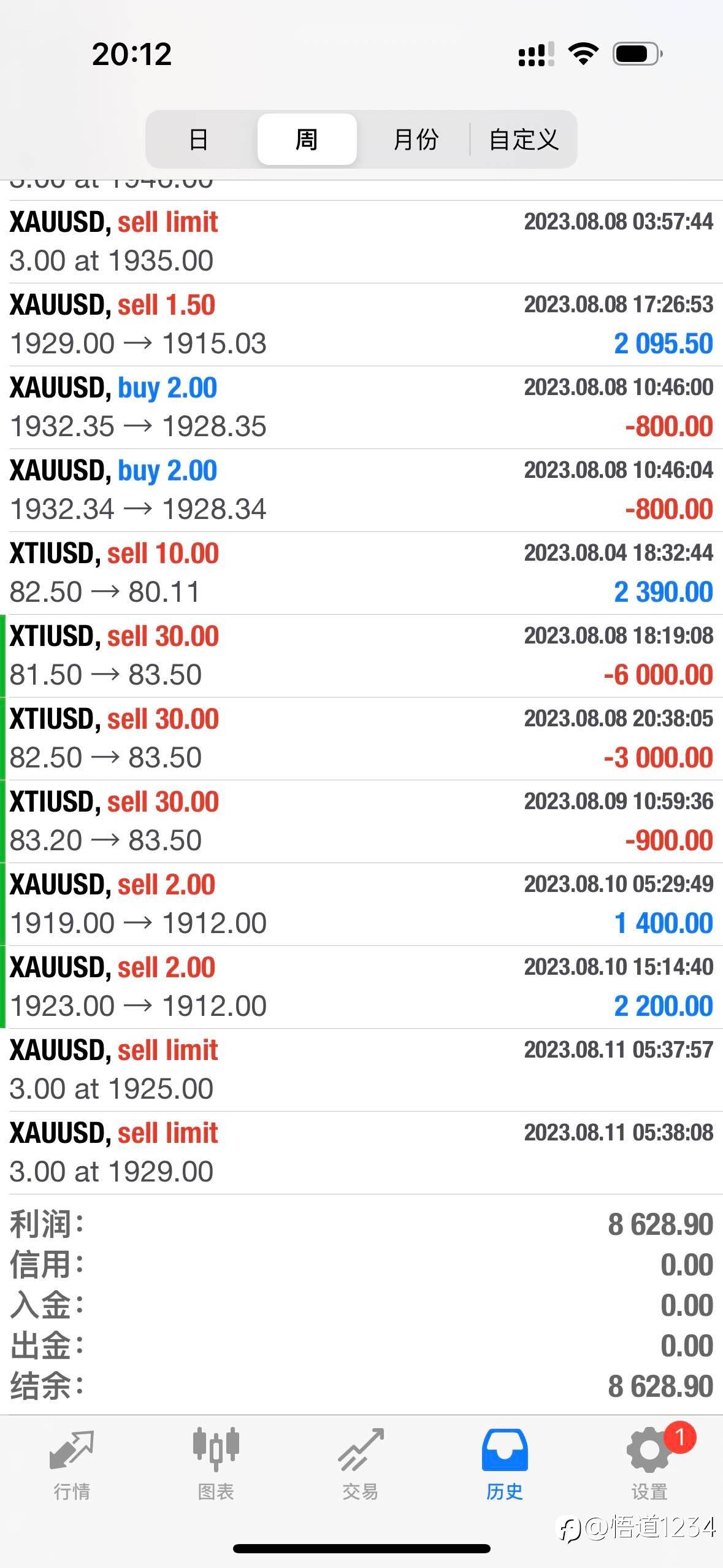
Task: Open the XTIUSD trade with -3 000.00 loss
Action: [361, 739]
